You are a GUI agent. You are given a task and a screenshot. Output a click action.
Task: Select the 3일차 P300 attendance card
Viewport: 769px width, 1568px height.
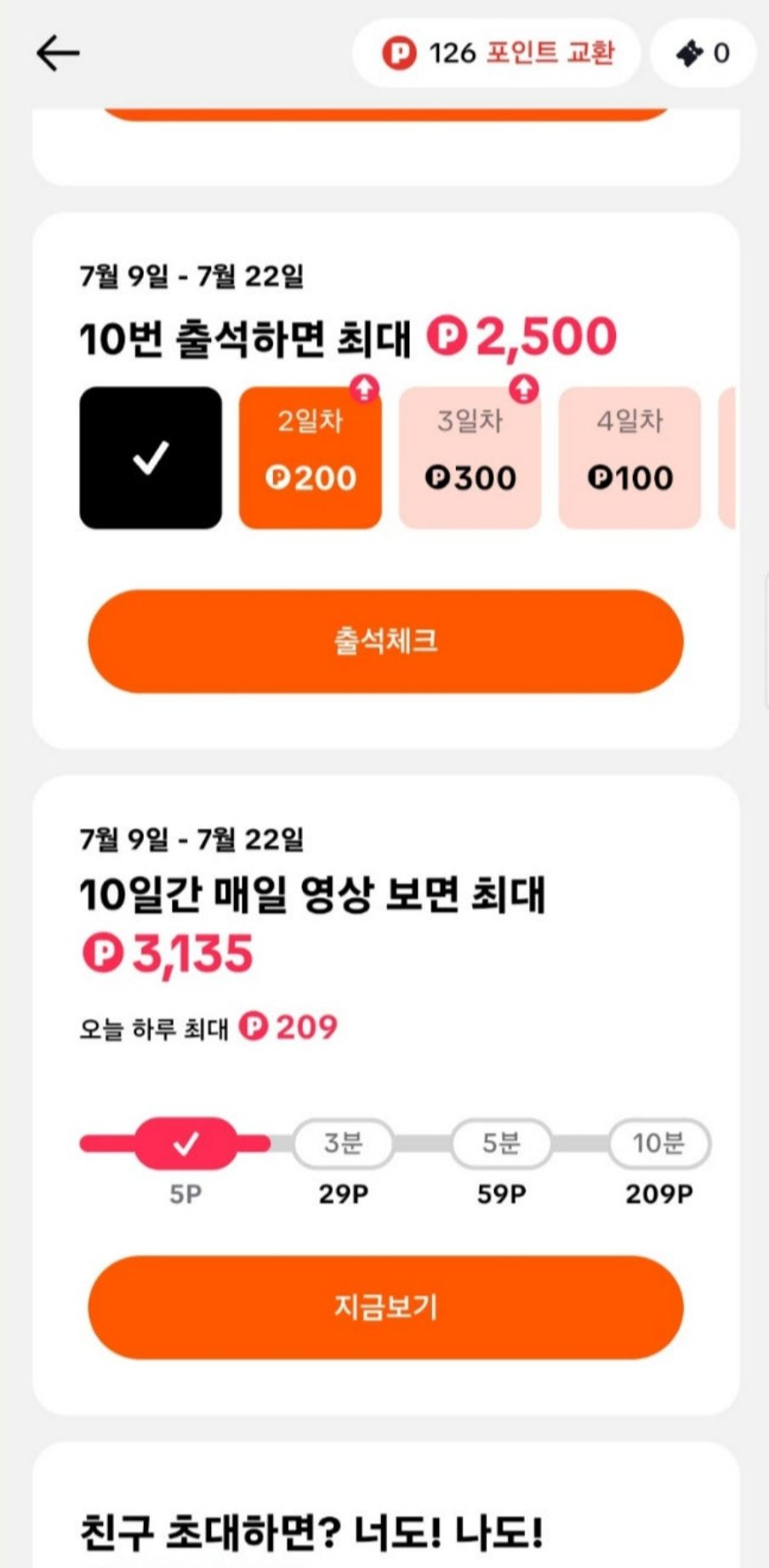(x=470, y=456)
